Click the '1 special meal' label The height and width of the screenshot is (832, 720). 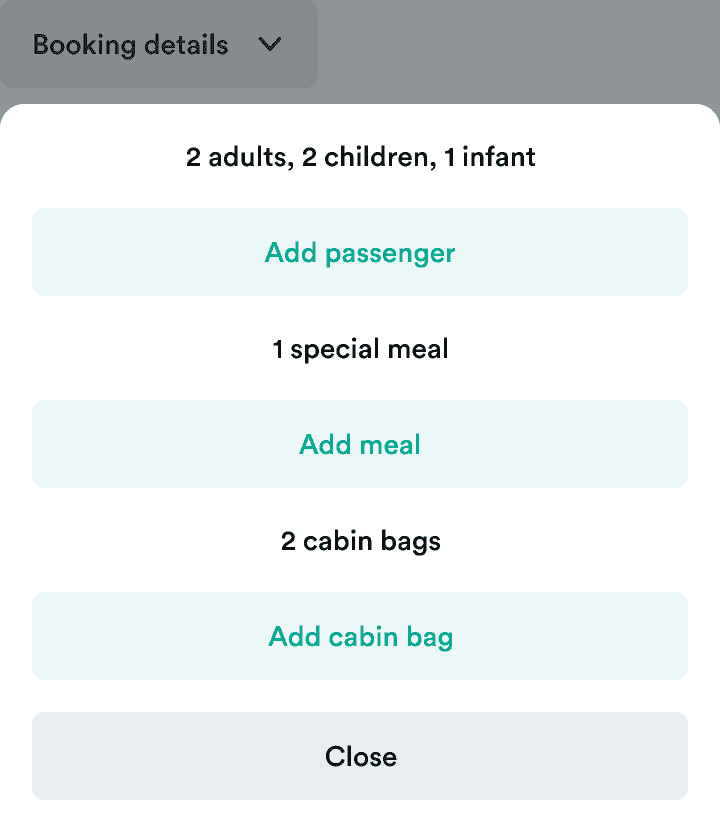(360, 349)
